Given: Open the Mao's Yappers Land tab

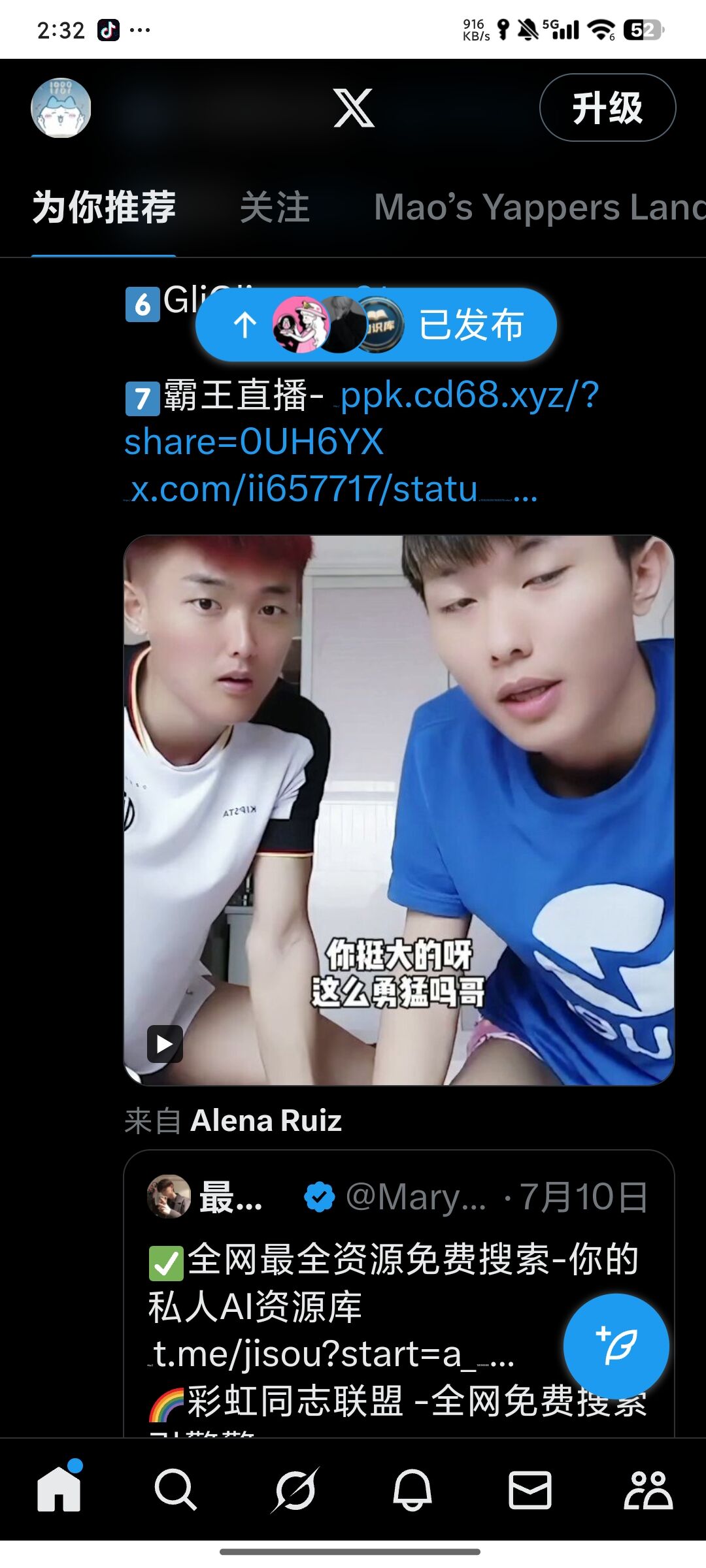Looking at the screenshot, I should [540, 207].
